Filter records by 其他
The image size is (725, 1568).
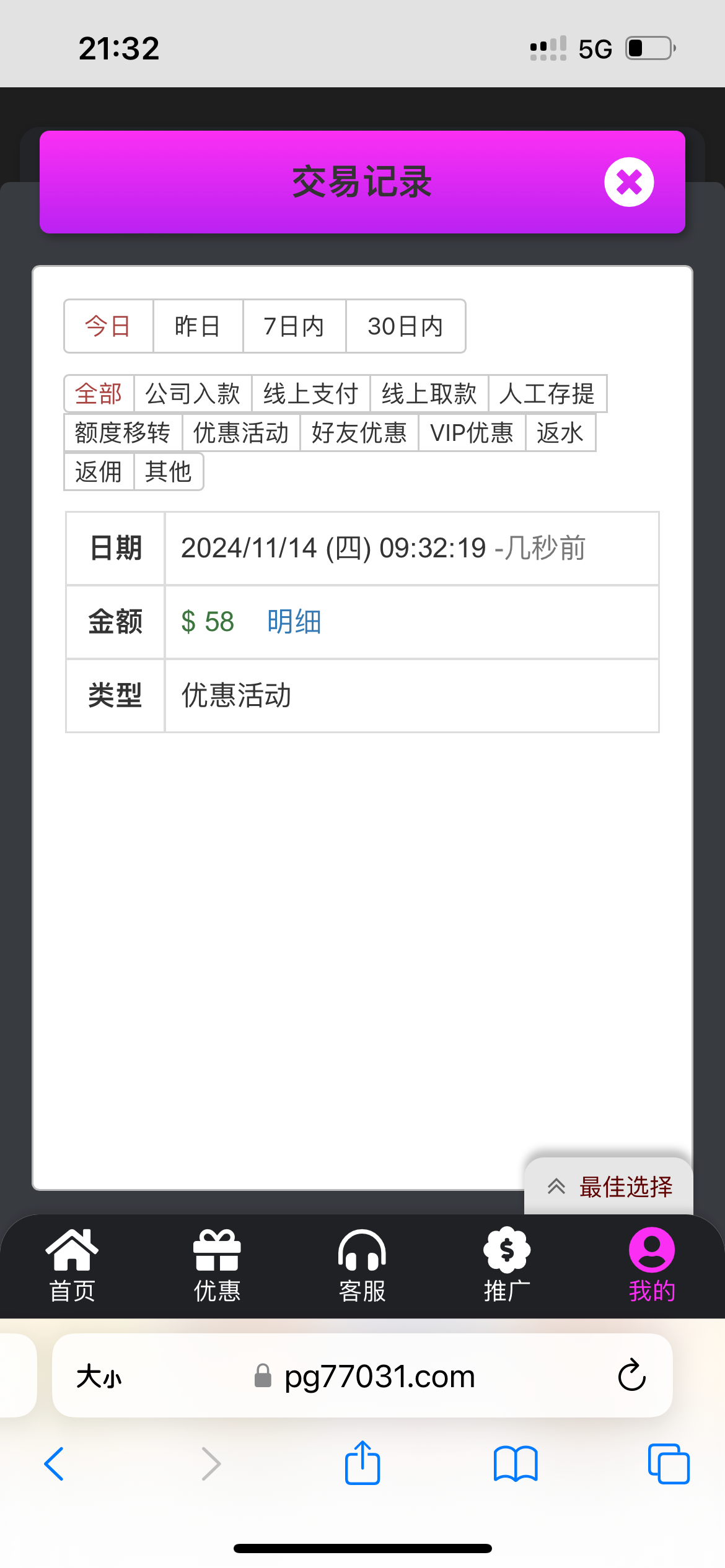(x=169, y=472)
